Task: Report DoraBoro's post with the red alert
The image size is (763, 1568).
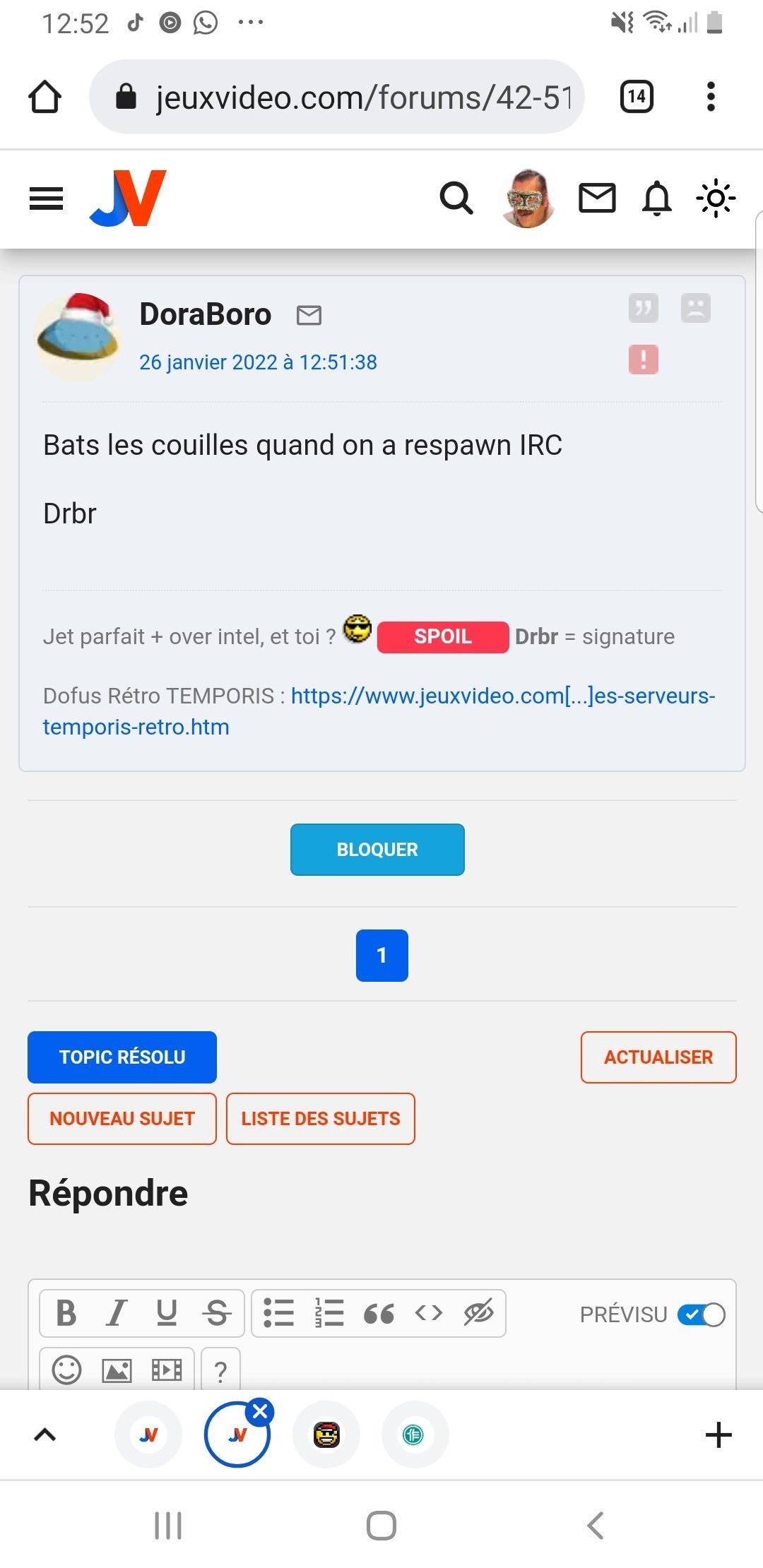Action: (643, 360)
